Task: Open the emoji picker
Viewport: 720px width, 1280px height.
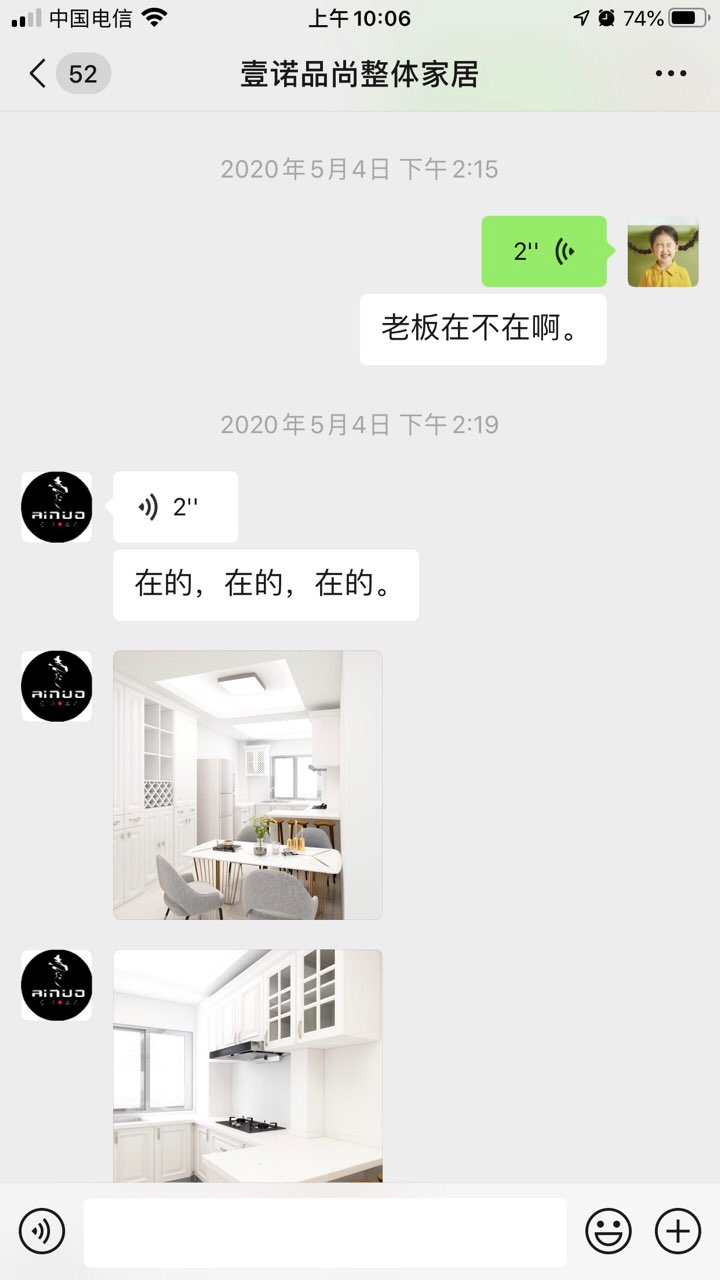Action: pos(608,1231)
